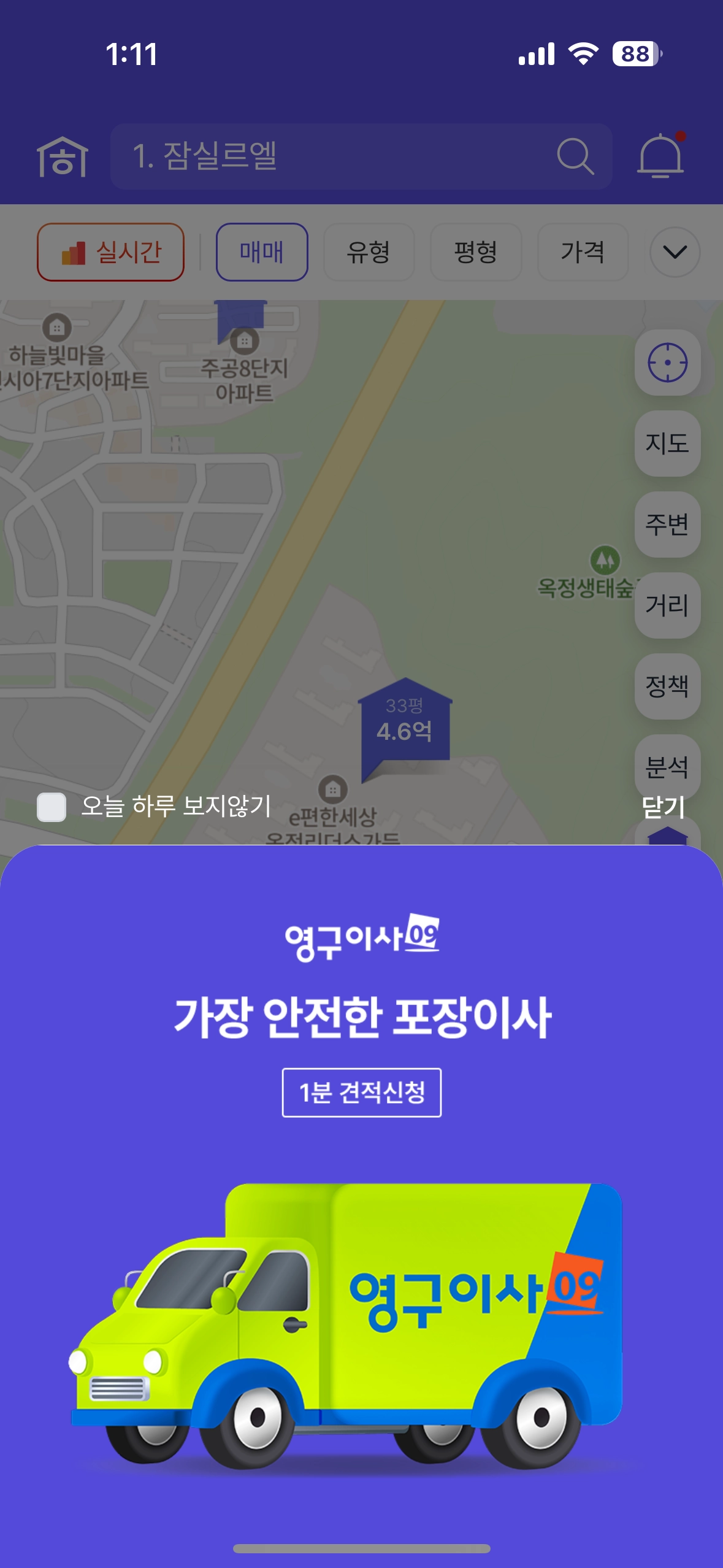723x1568 pixels.
Task: Show 주변 nearby places
Action: pyautogui.click(x=667, y=525)
